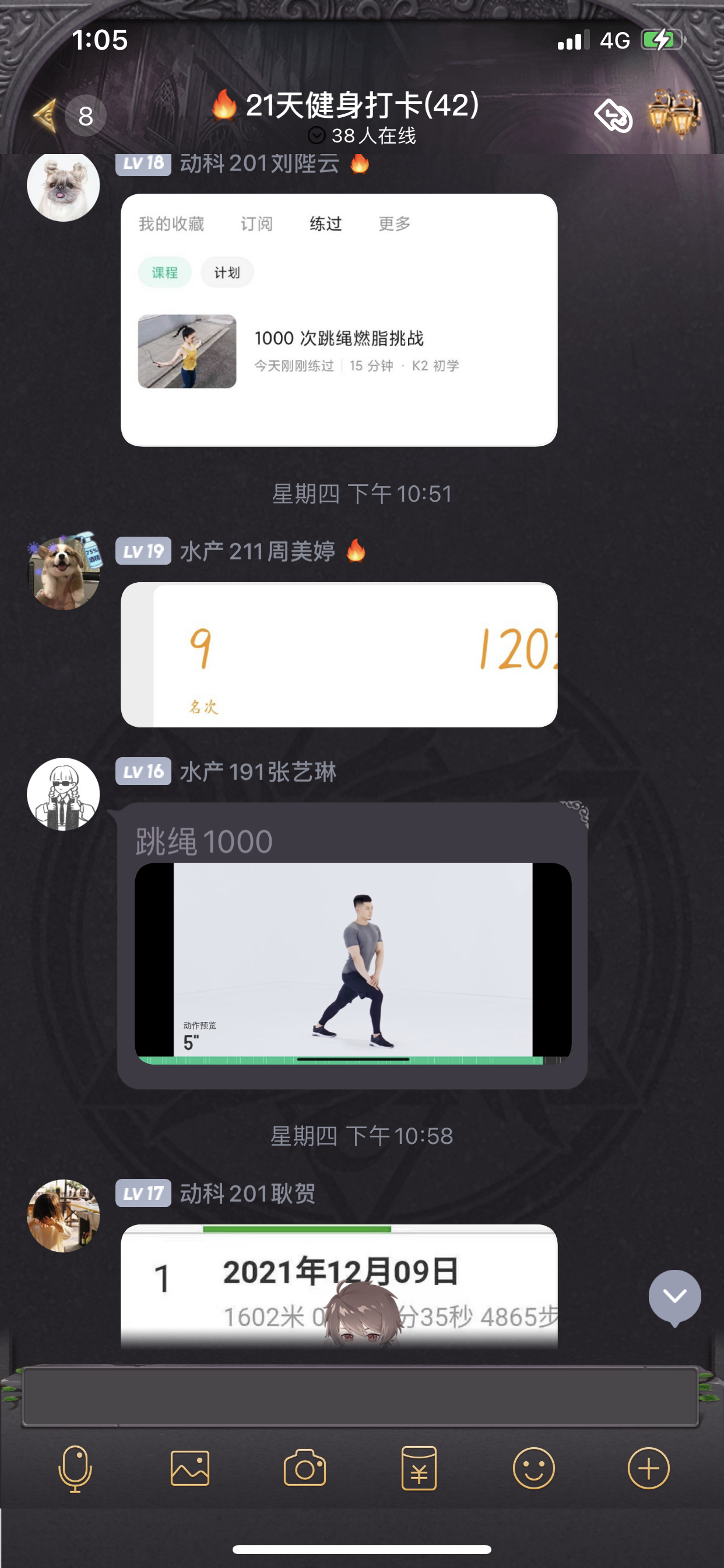The width and height of the screenshot is (724, 1568).
Task: Open the camera to take photo
Action: 305,1468
